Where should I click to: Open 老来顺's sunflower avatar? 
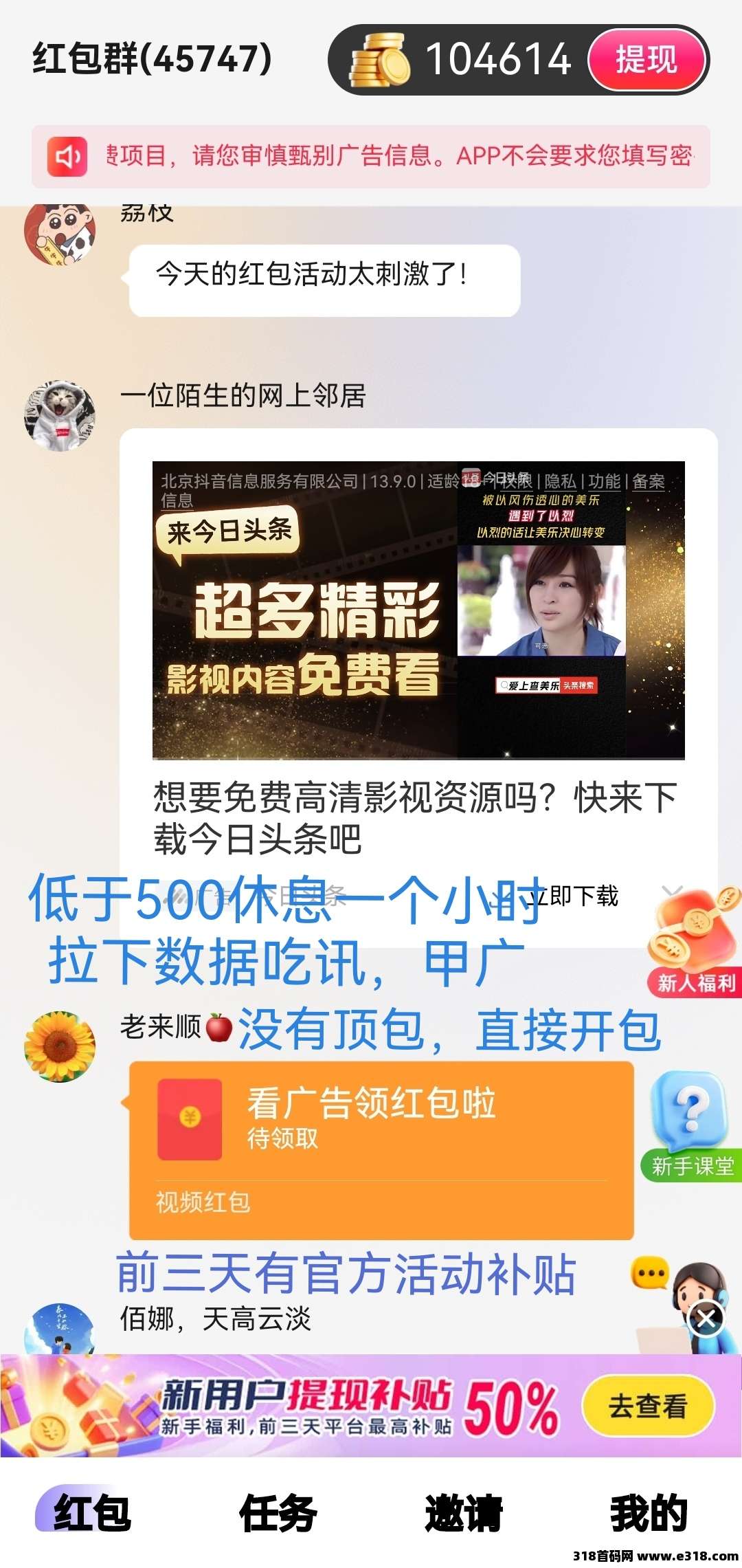pyautogui.click(x=60, y=1046)
